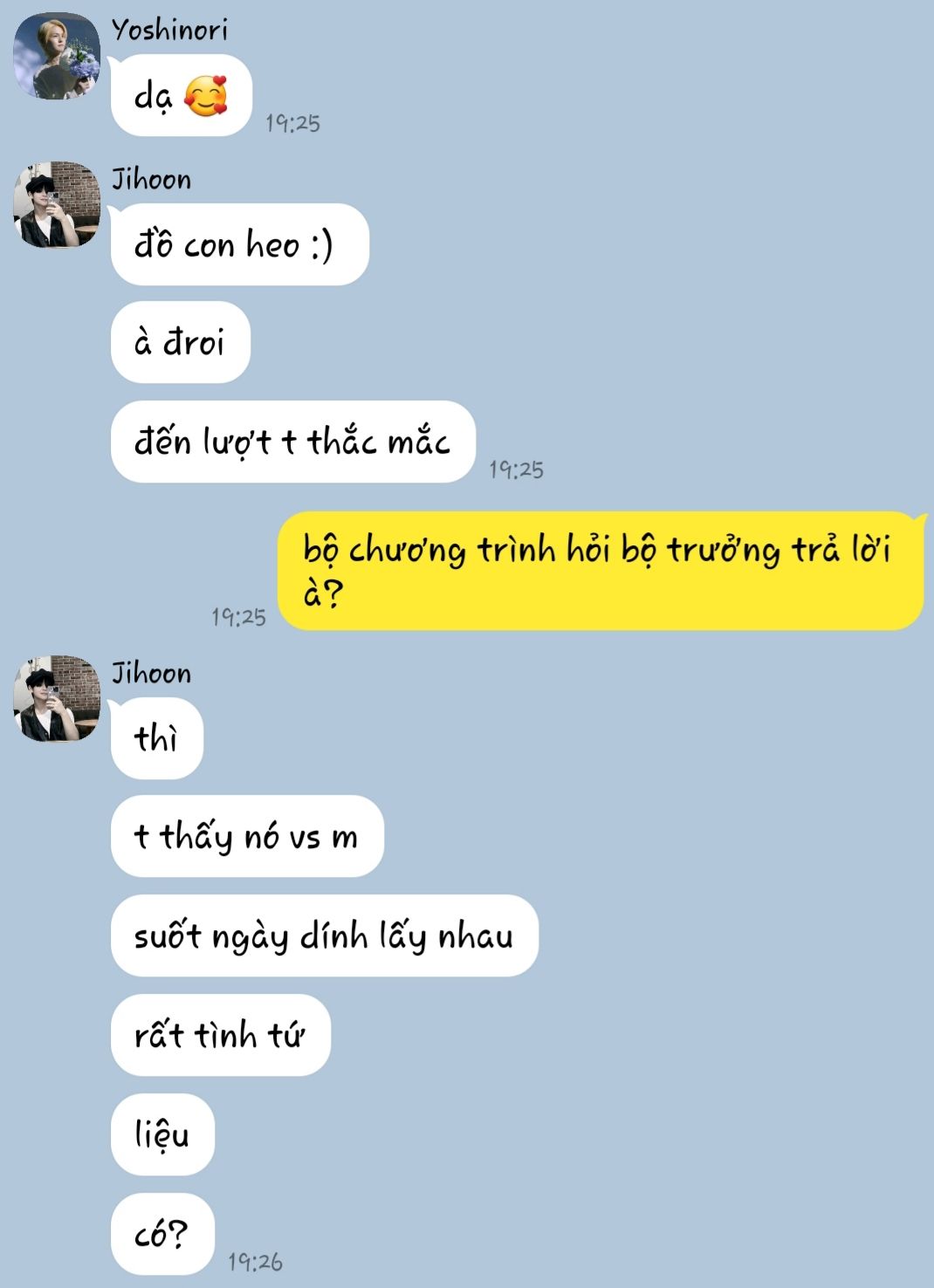Tap Jihoon's avatar beside the "thì" message
The height and width of the screenshot is (1288, 934).
pos(57,699)
